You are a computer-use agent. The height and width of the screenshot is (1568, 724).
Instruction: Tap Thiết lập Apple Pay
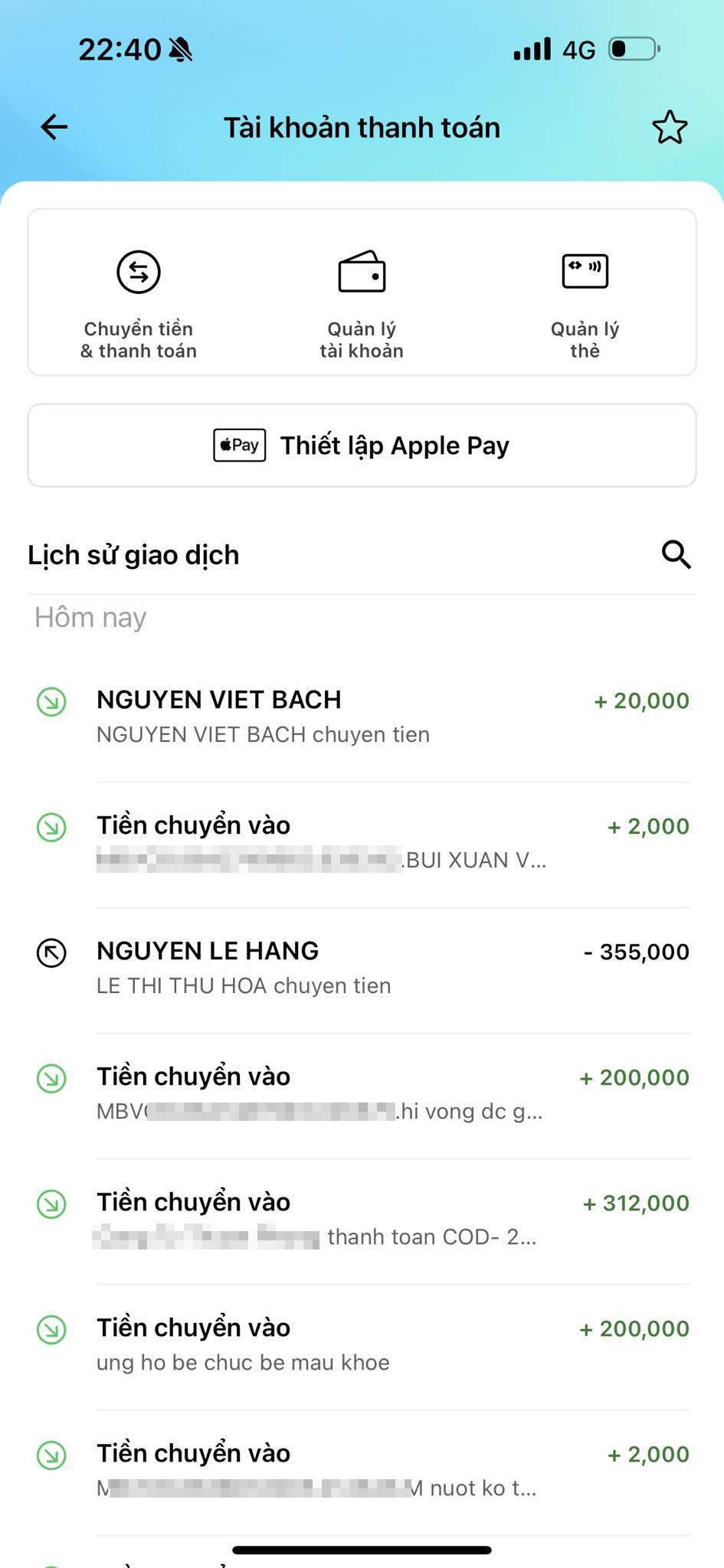pyautogui.click(x=362, y=445)
